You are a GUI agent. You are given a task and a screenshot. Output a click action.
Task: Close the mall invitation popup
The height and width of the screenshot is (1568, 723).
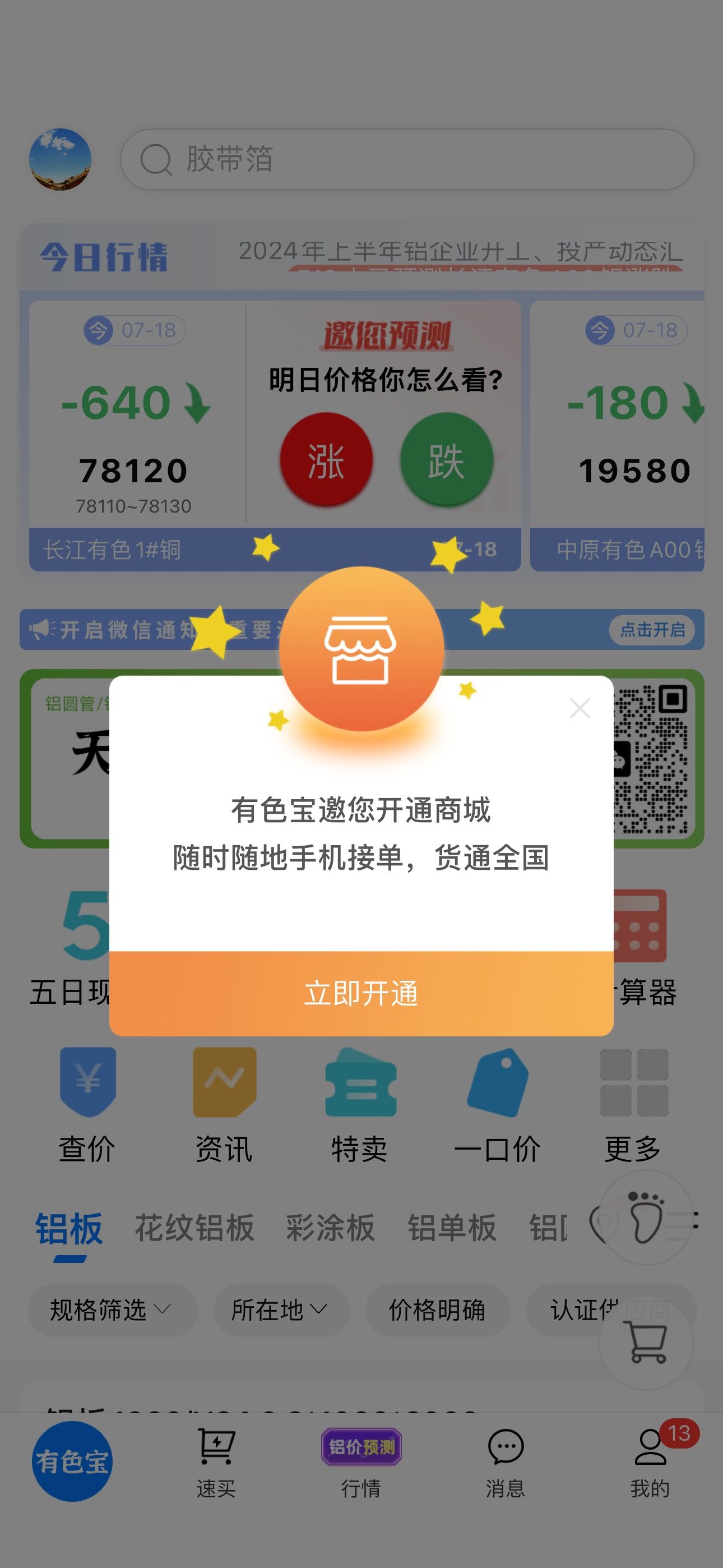(580, 708)
